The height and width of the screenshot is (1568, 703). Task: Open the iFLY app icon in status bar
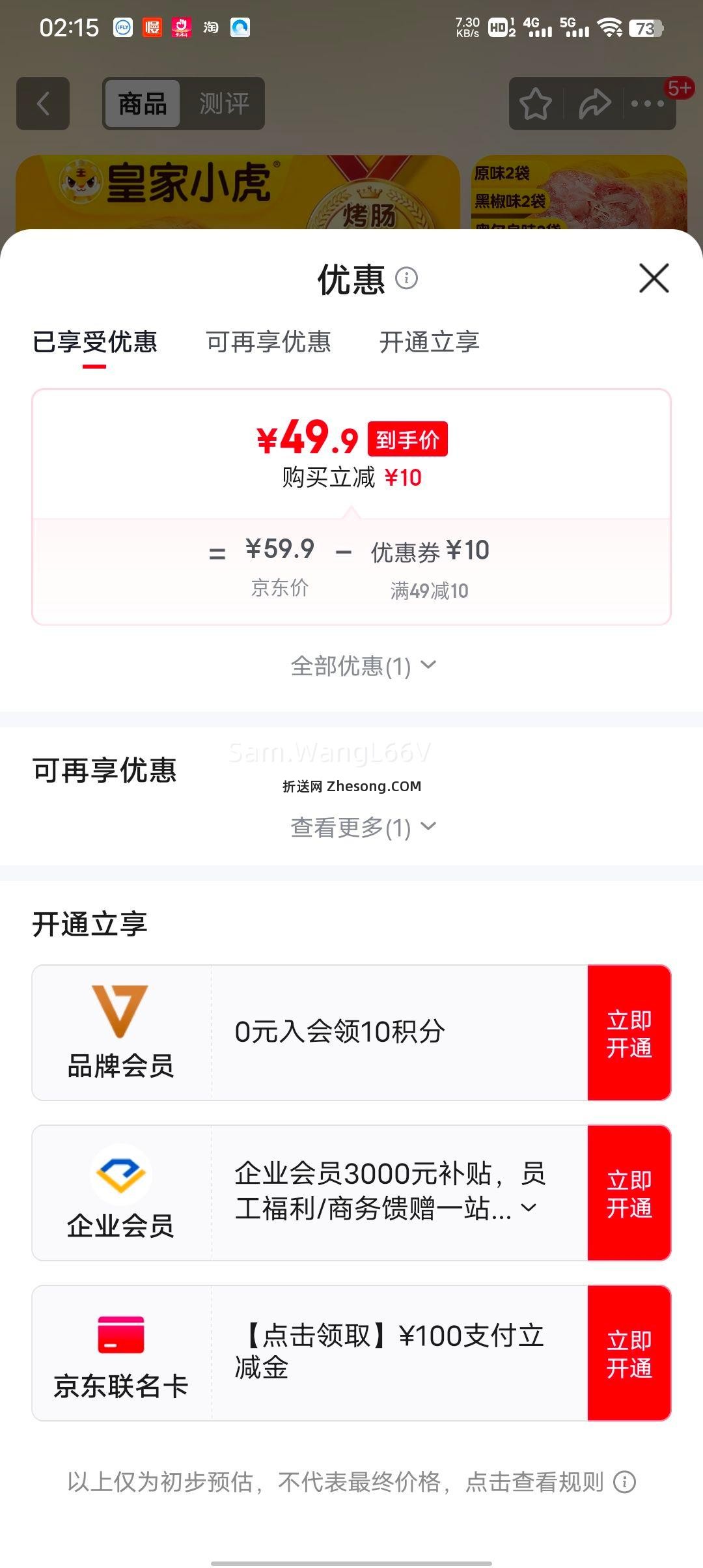[x=121, y=27]
